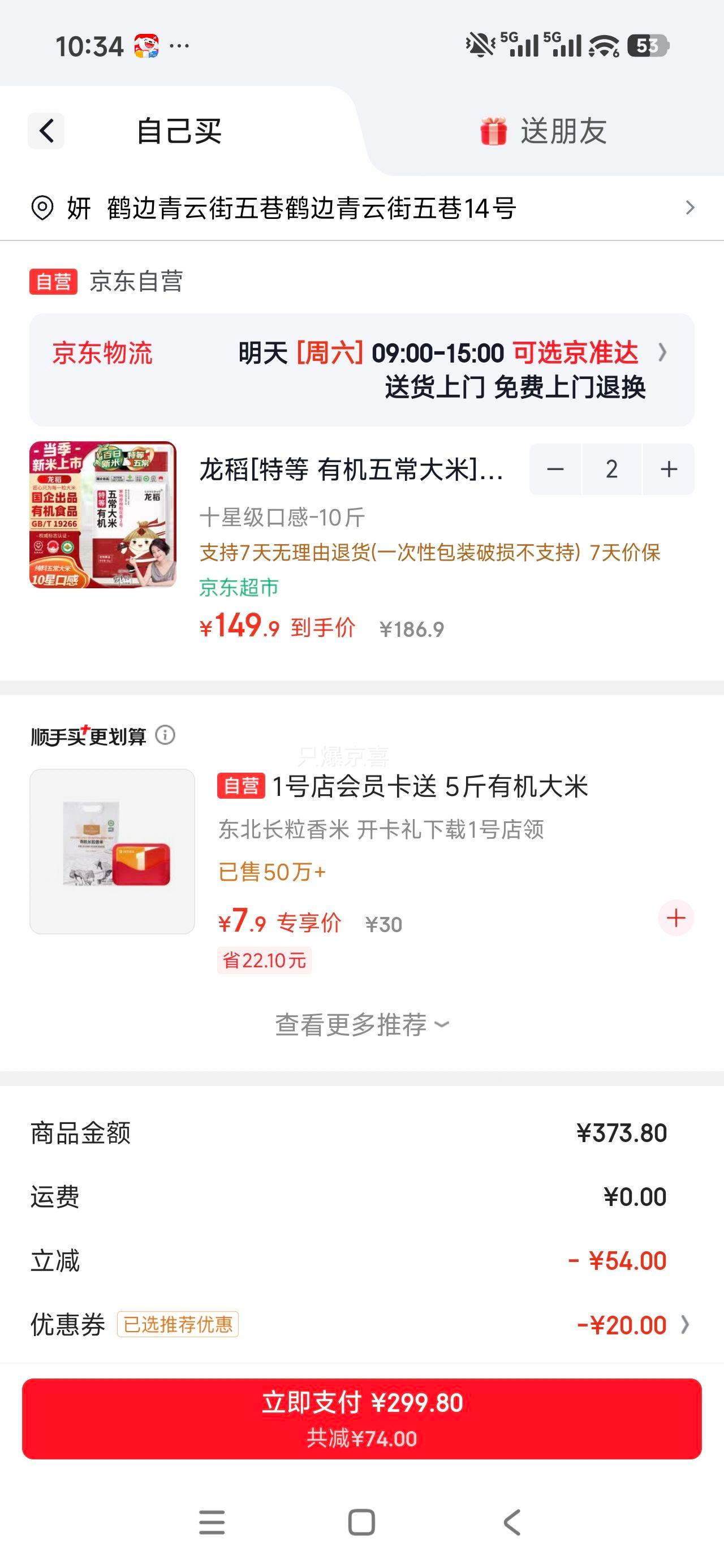Decrease the rice quantity with minus
724x1568 pixels.
555,469
